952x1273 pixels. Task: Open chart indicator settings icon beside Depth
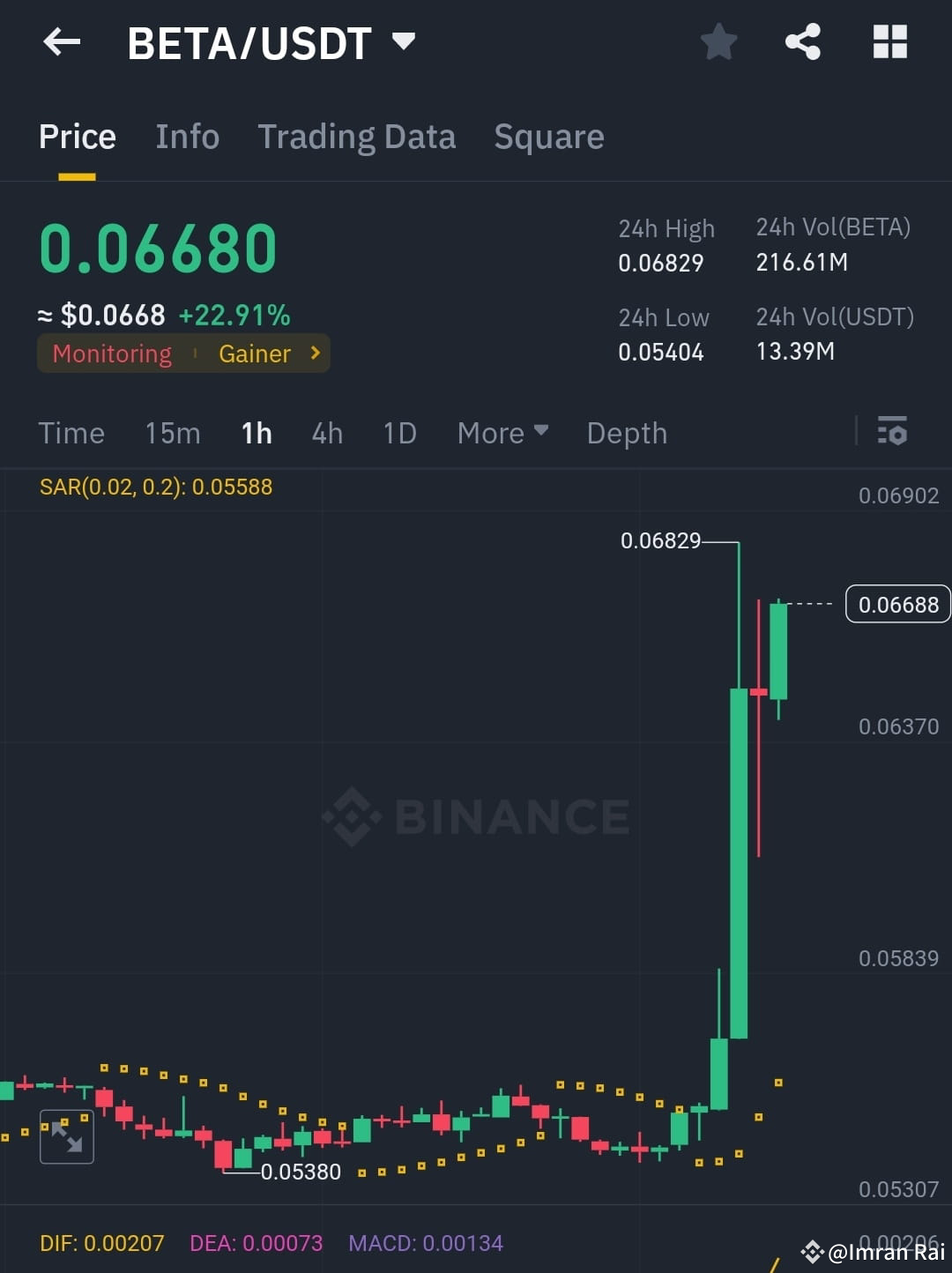pyautogui.click(x=893, y=432)
